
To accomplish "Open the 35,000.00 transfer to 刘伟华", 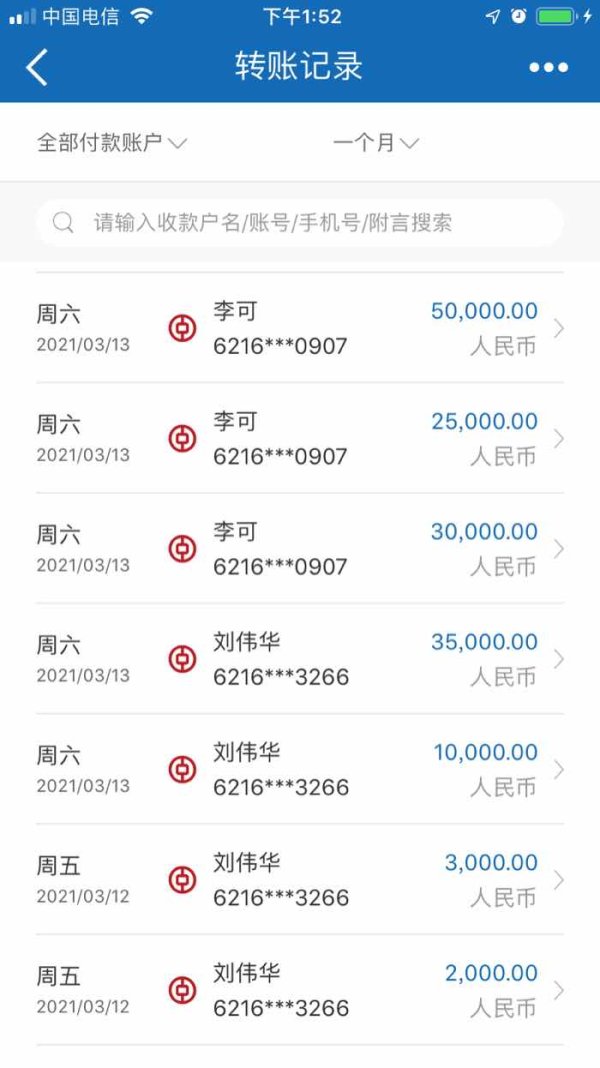I will (300, 659).
